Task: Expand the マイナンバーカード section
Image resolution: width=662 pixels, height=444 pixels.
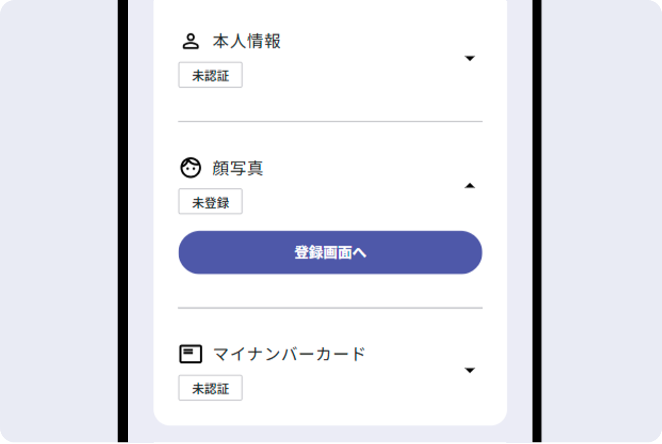Action: coord(469,370)
